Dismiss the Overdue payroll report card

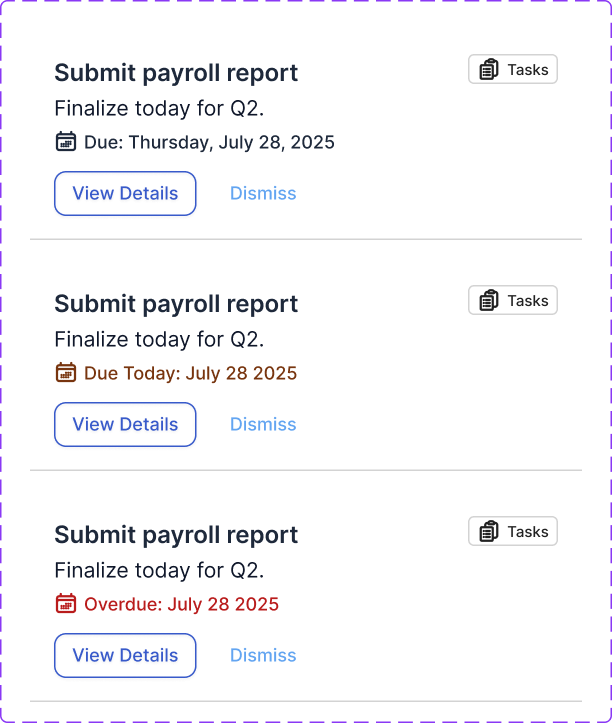tap(263, 656)
